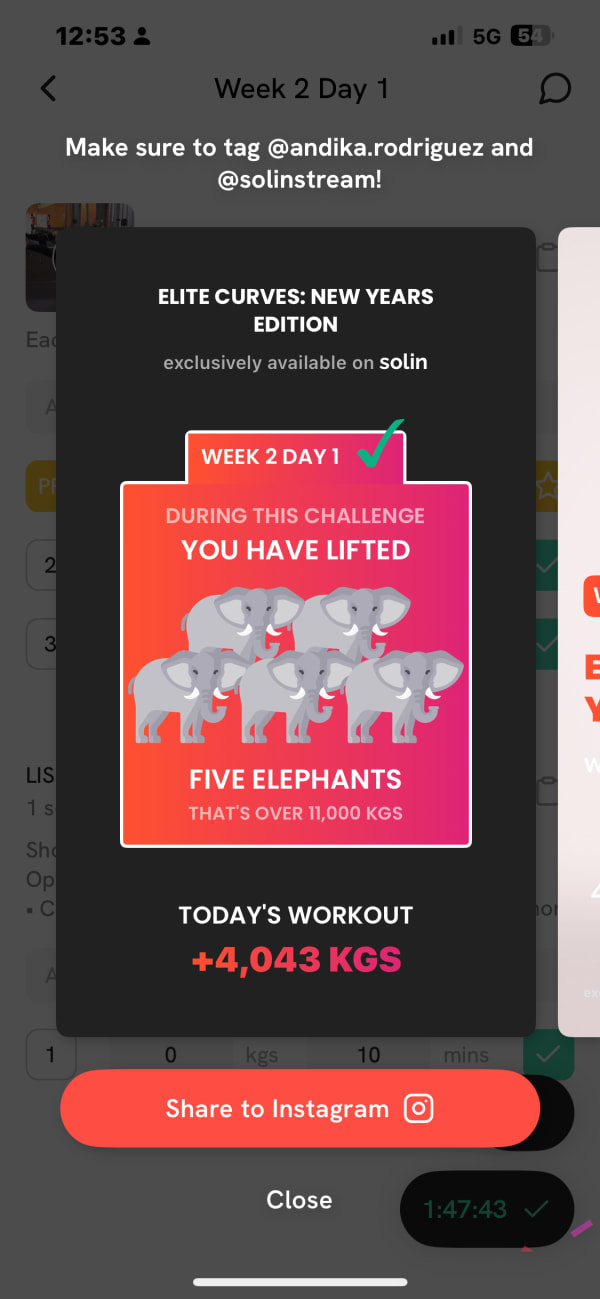Close the share overlay
This screenshot has height=1299, width=600.
(299, 1199)
